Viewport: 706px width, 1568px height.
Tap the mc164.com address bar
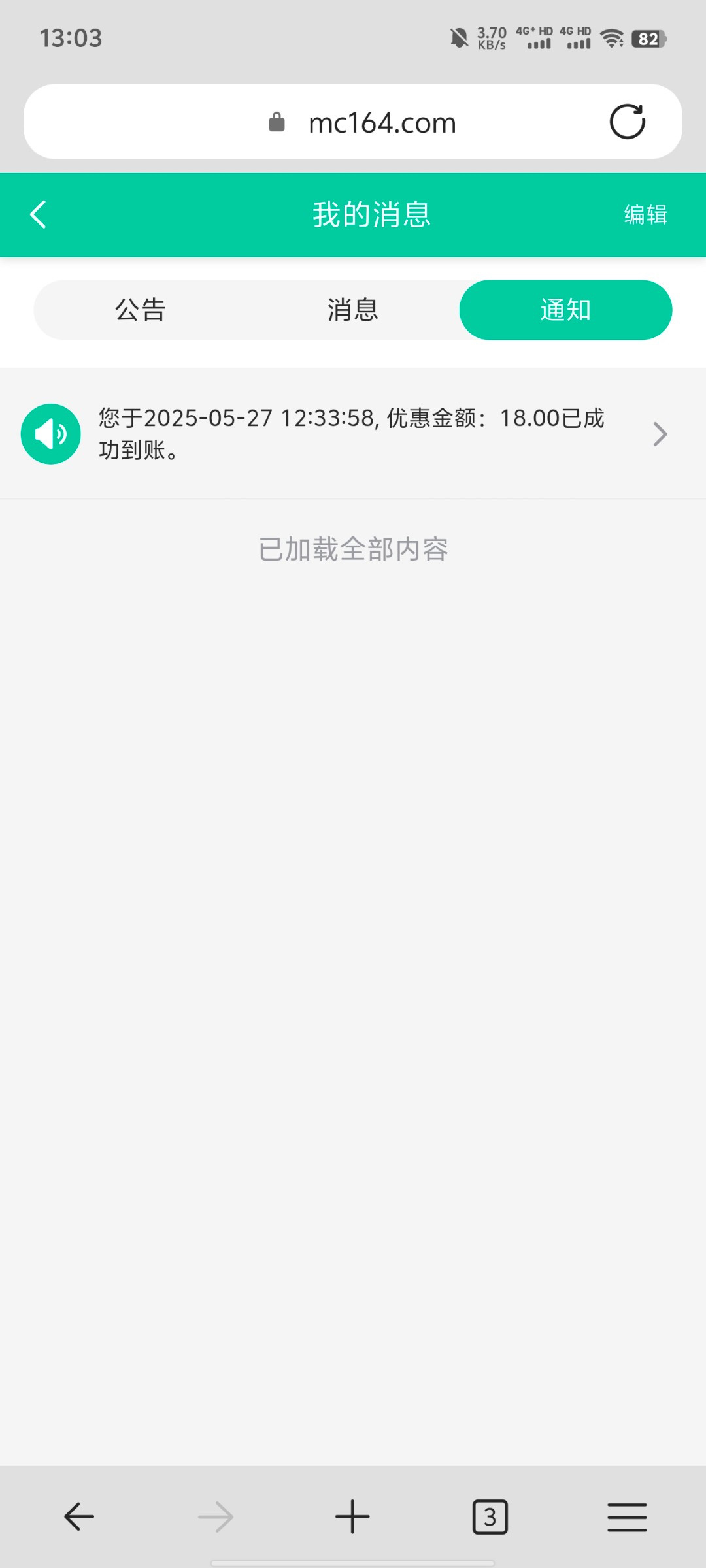(382, 122)
